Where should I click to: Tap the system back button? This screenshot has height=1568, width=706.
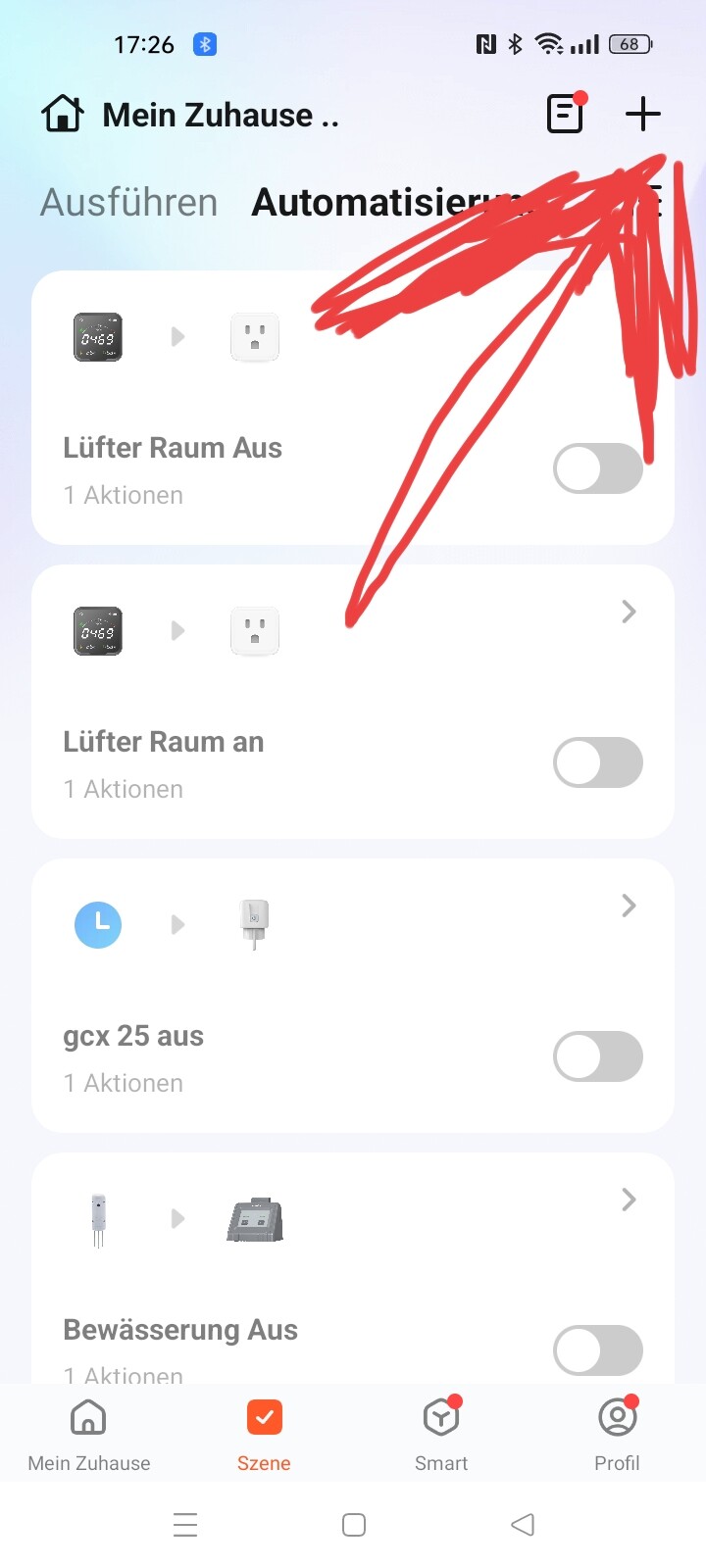[x=523, y=1525]
